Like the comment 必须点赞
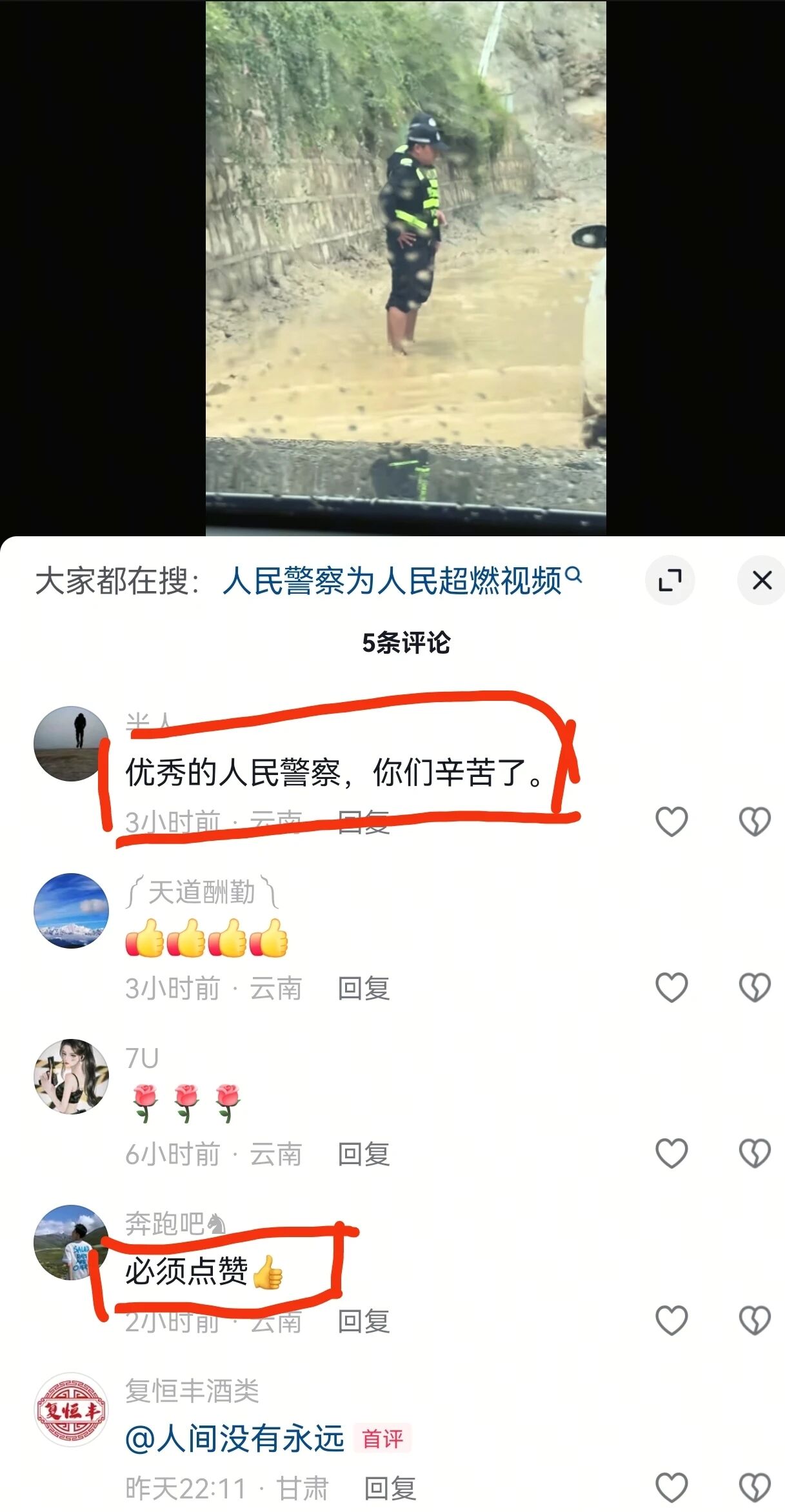 671,1320
